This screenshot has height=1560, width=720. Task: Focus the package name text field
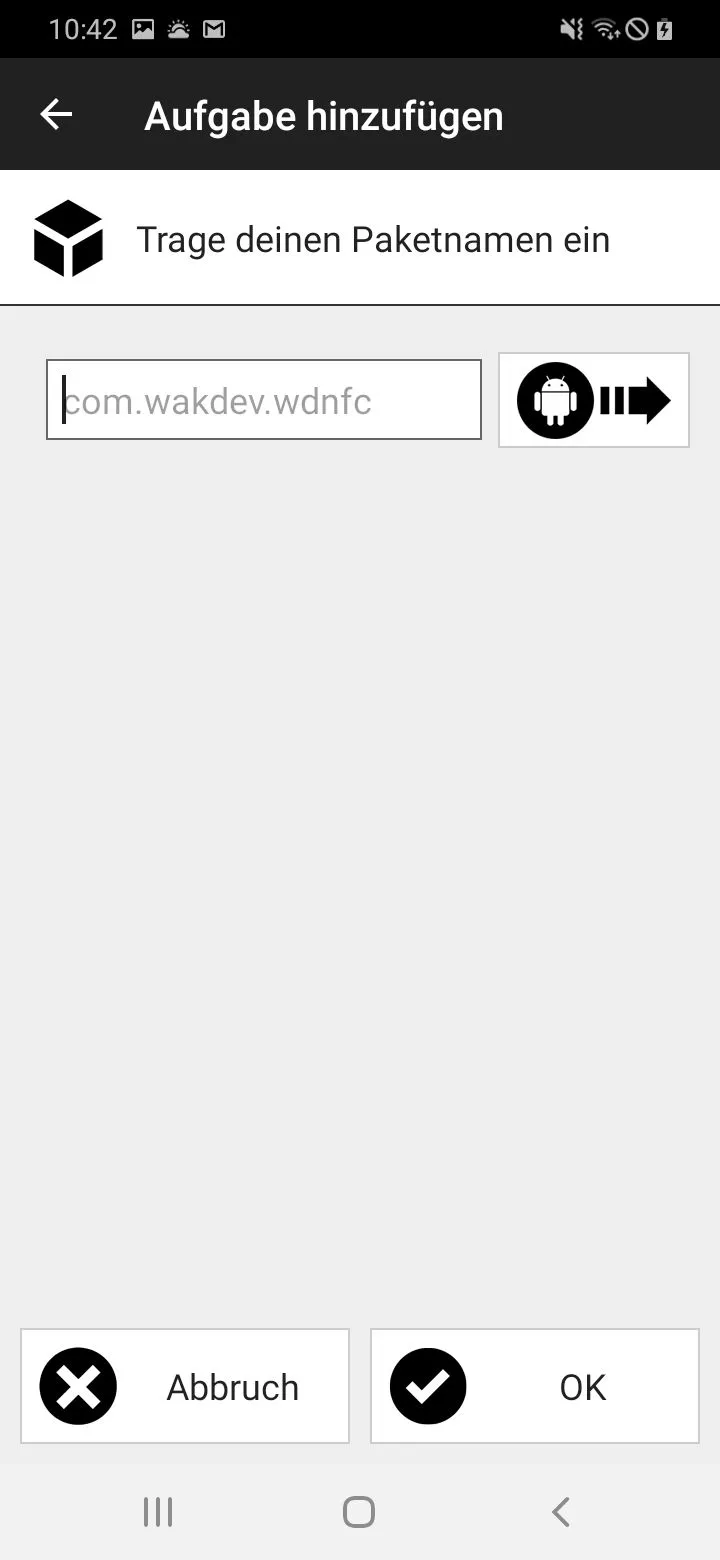point(264,400)
